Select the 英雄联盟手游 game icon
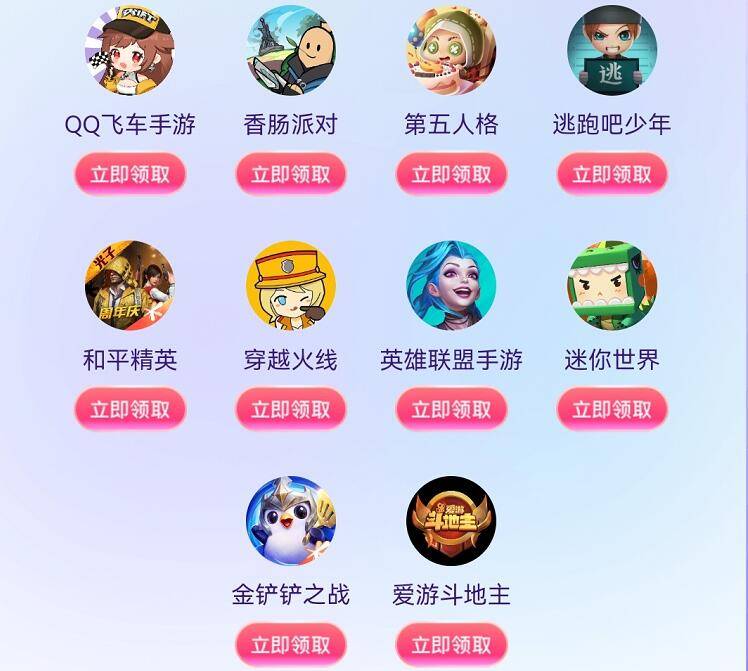 coord(451,285)
